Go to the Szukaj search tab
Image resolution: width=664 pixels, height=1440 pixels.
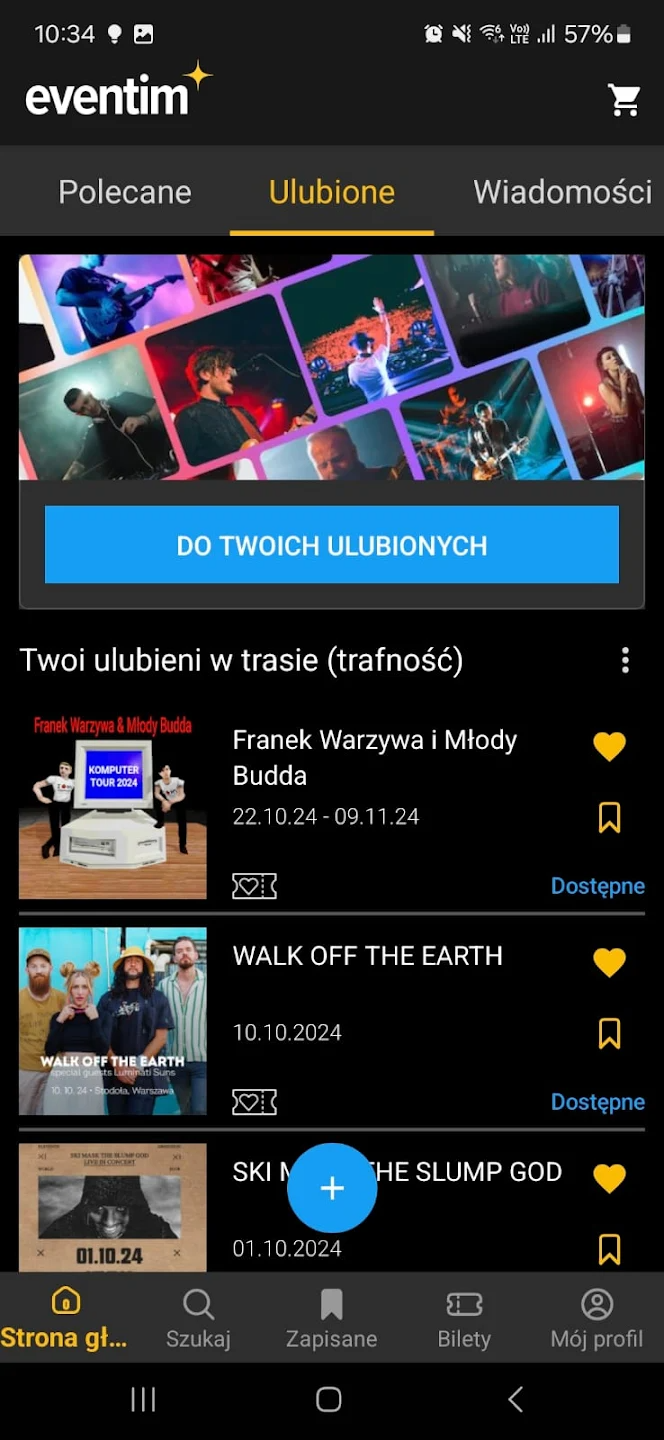pyautogui.click(x=198, y=1319)
